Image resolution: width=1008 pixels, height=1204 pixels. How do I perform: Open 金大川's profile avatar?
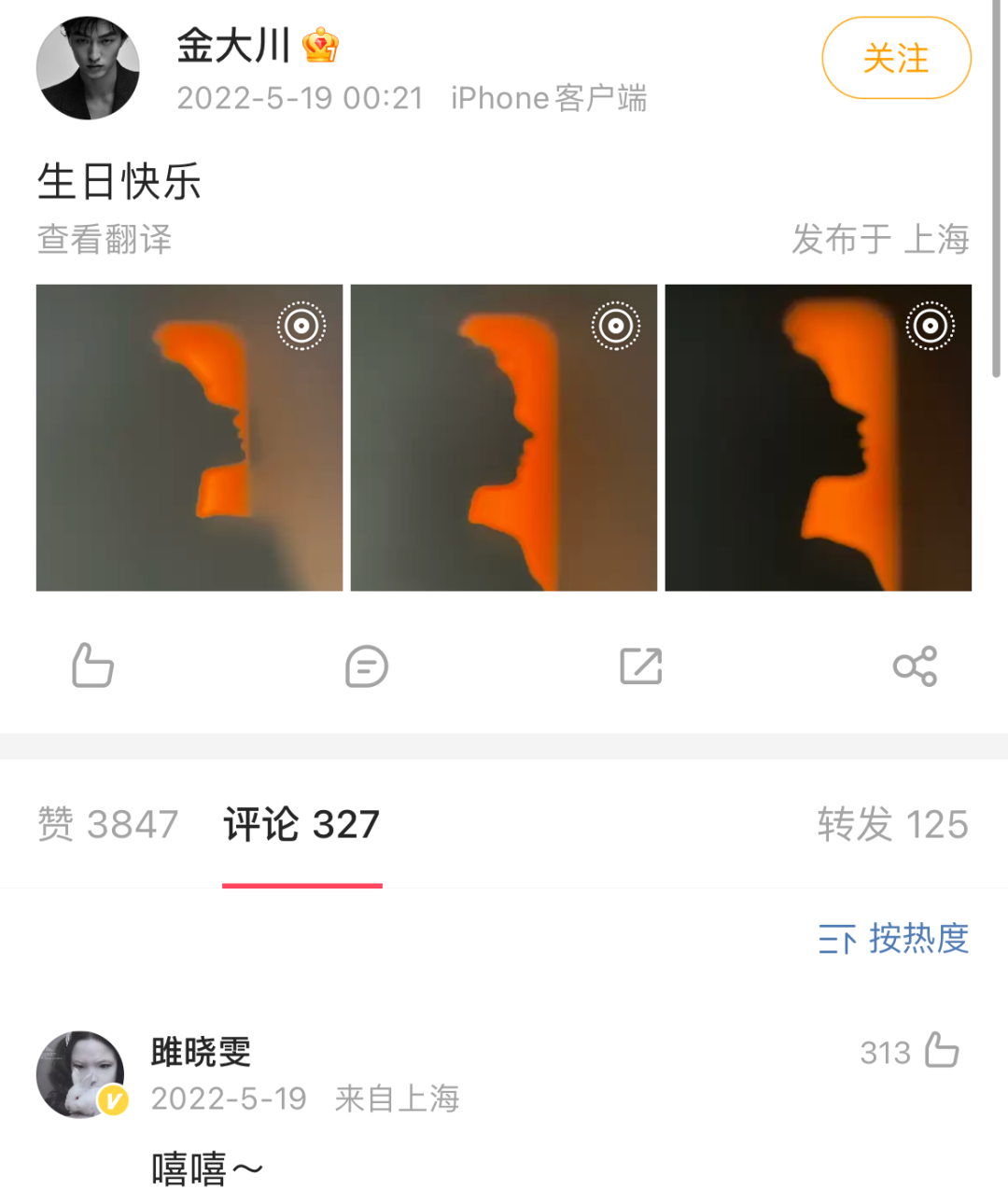point(88,67)
